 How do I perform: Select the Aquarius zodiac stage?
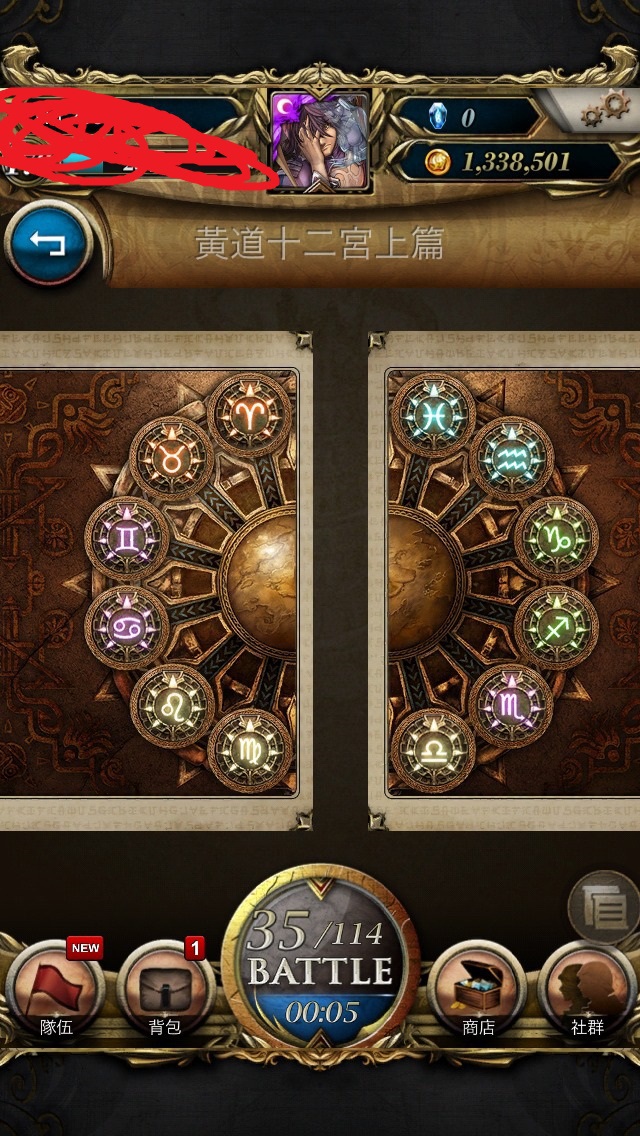point(511,459)
